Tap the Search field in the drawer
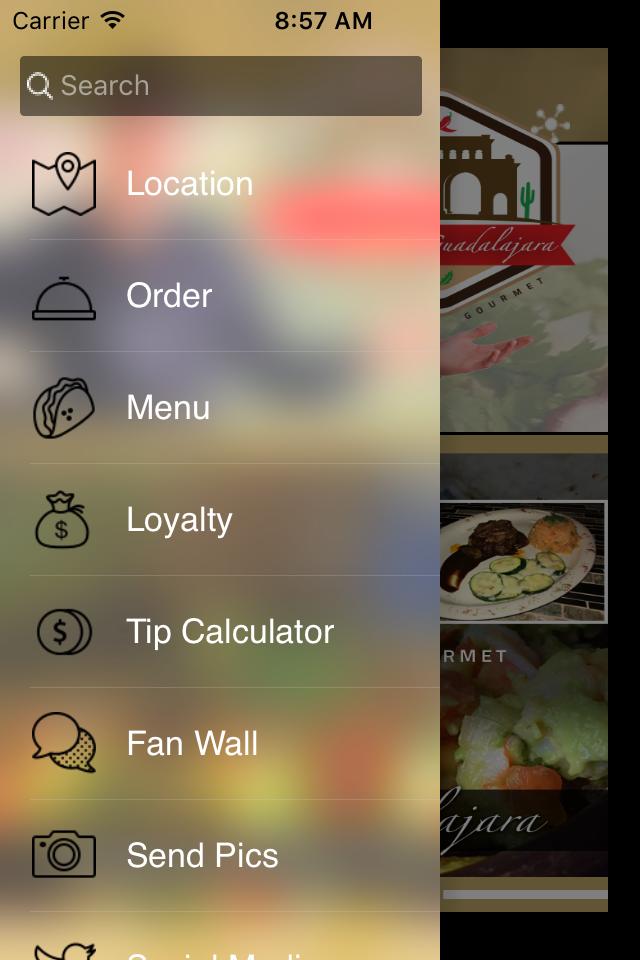Image resolution: width=640 pixels, height=960 pixels. click(x=220, y=86)
